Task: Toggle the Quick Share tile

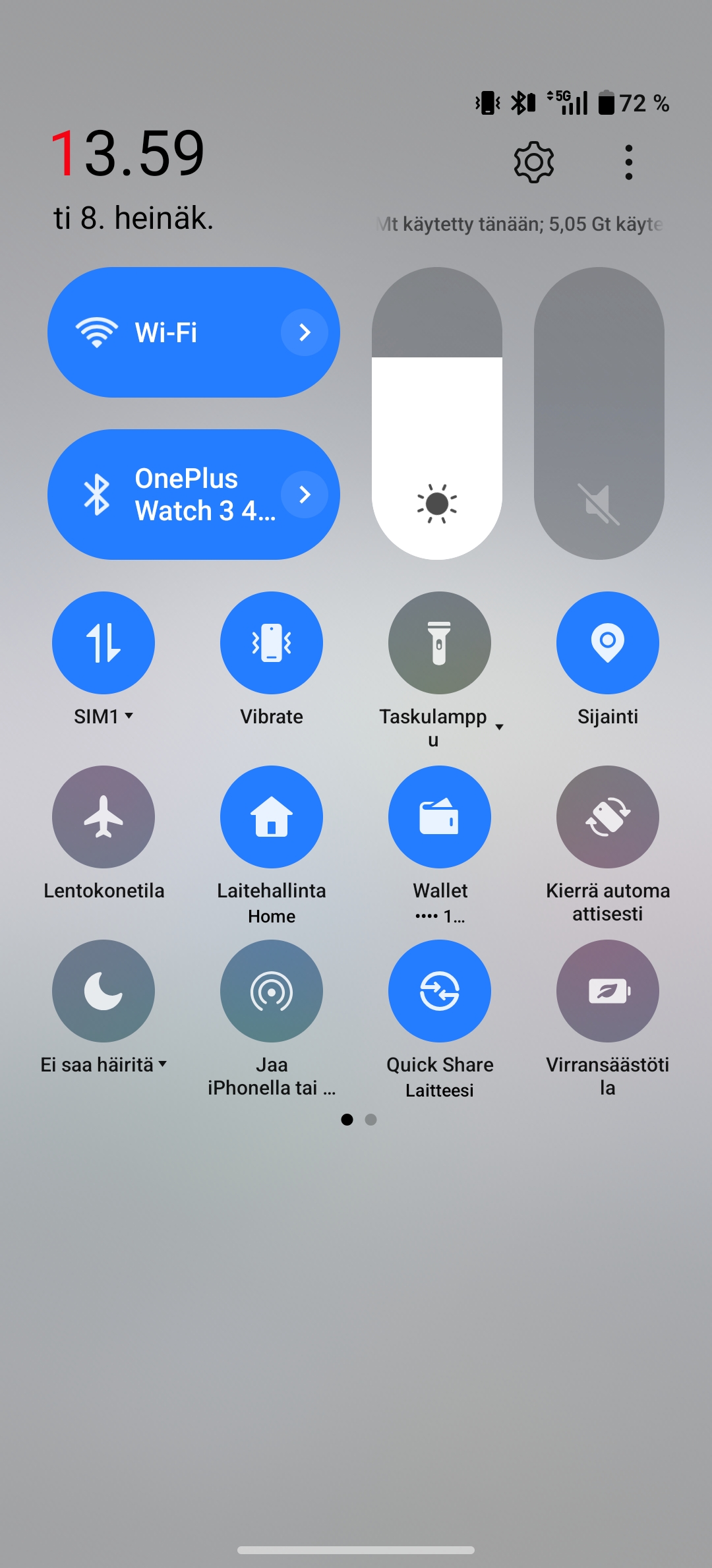Action: 440,991
